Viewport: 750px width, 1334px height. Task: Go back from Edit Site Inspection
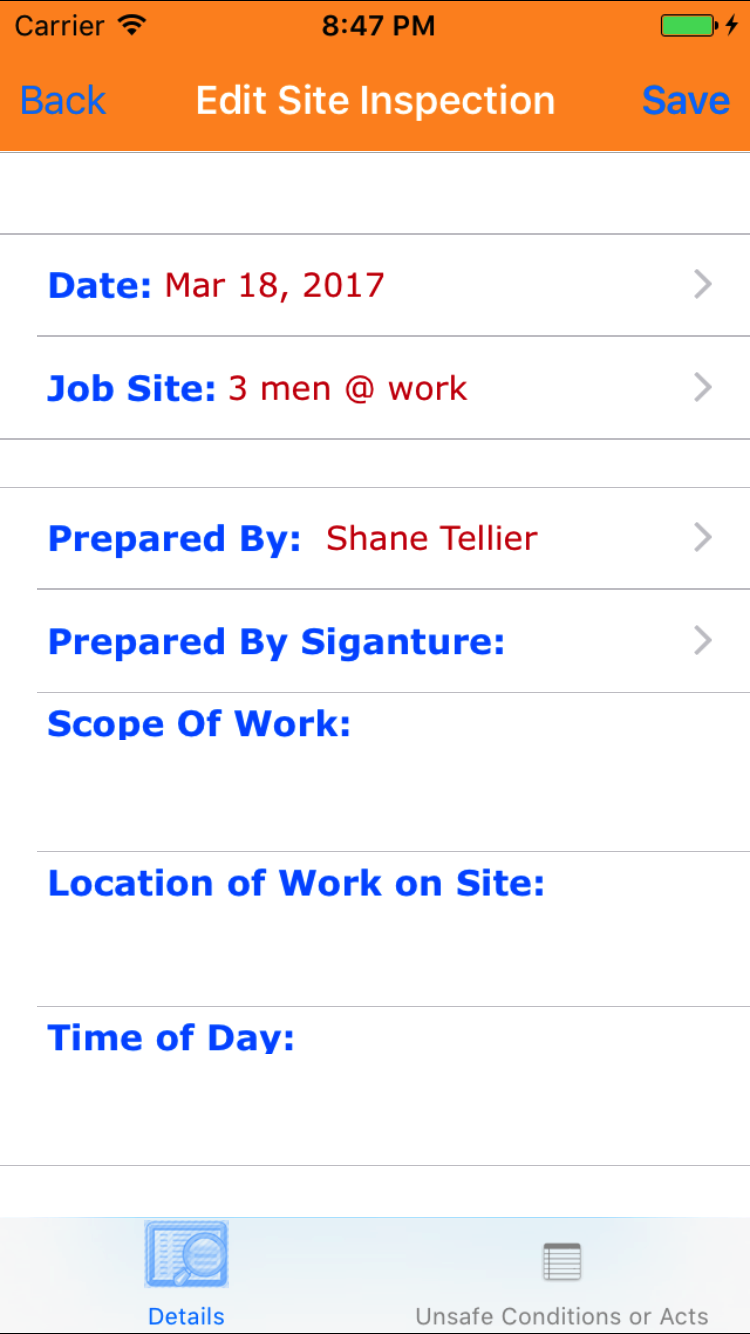63,101
